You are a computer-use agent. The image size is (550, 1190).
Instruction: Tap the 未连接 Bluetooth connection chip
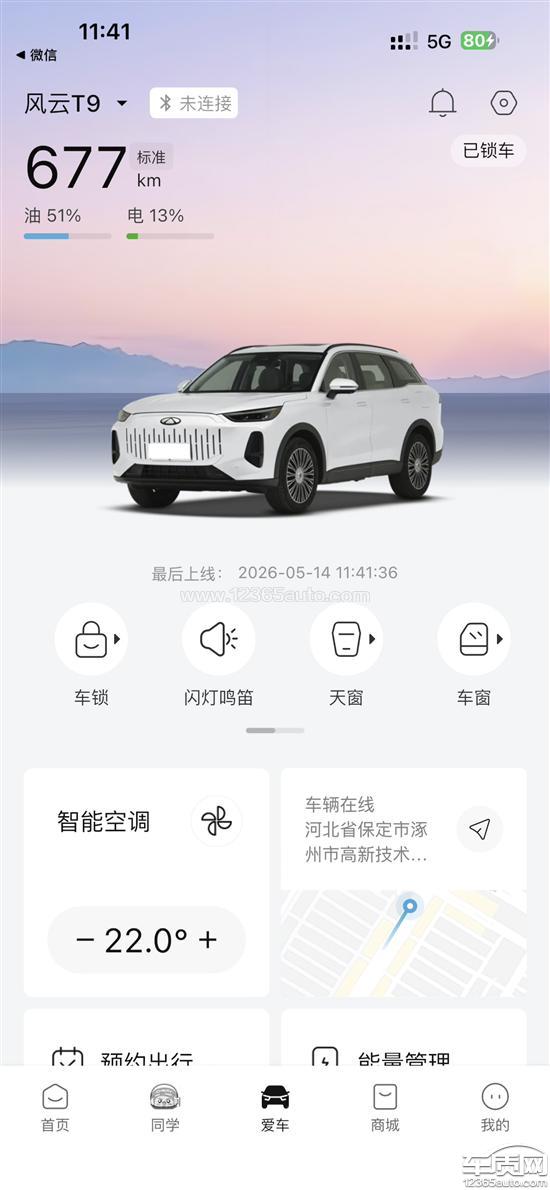(x=193, y=103)
